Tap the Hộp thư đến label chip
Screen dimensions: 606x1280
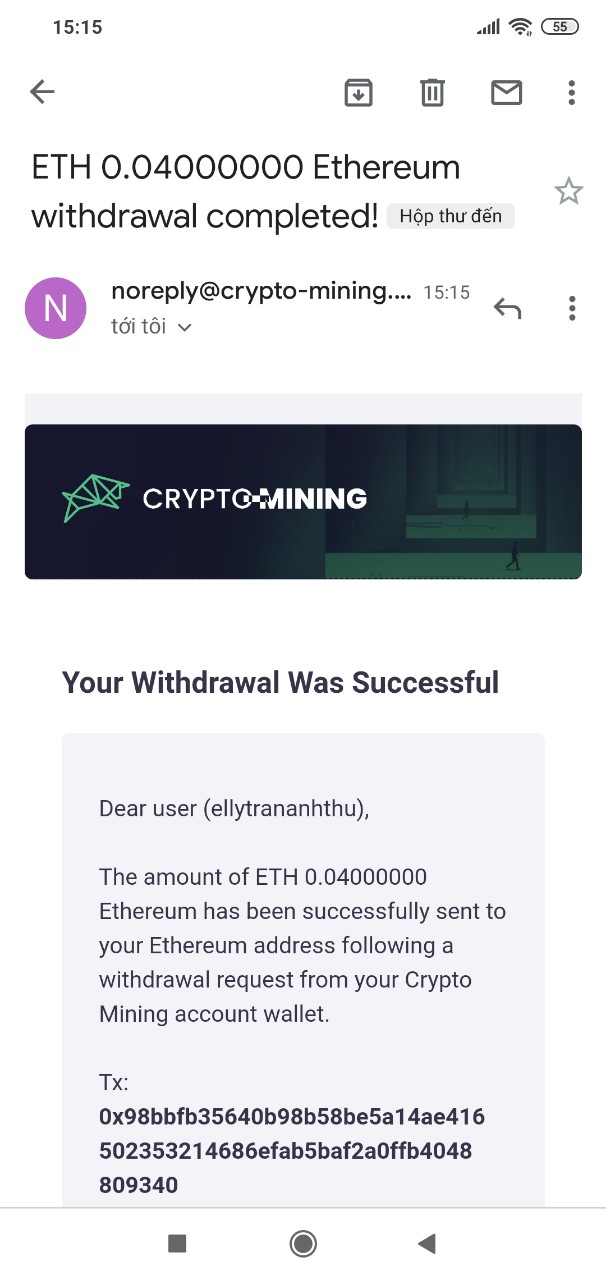(450, 216)
